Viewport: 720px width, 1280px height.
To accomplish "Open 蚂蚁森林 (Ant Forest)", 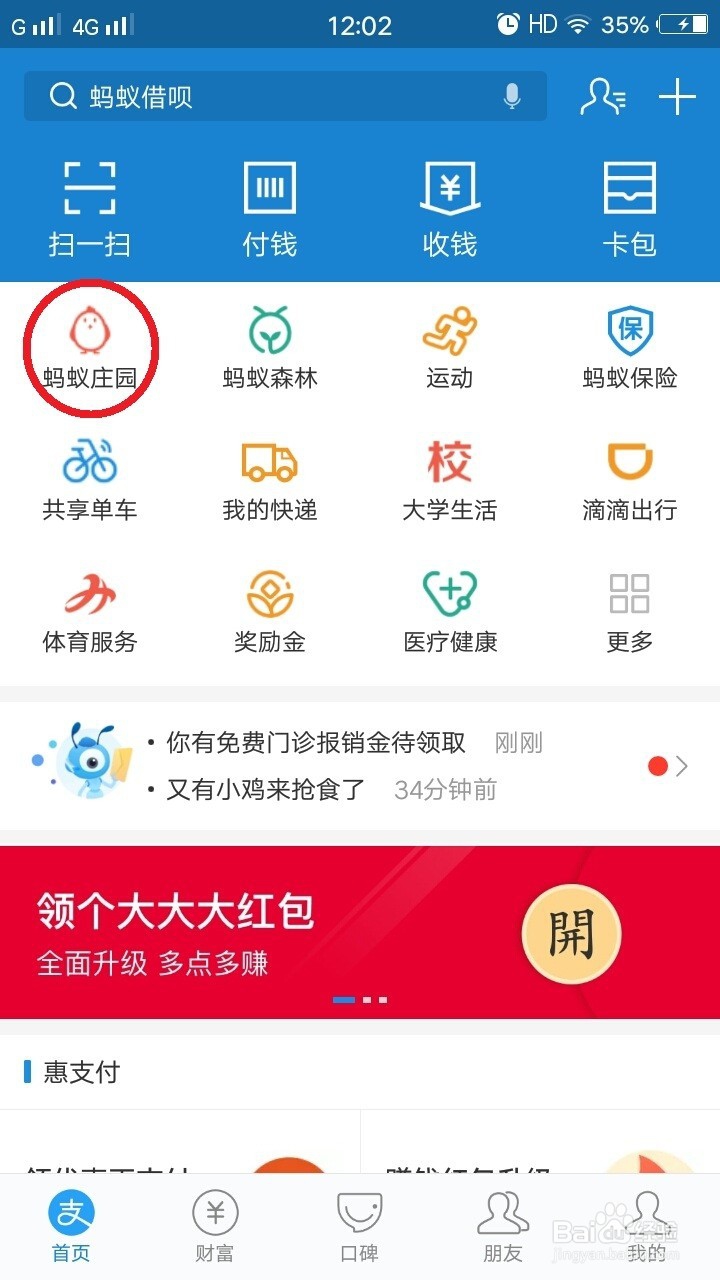I will pyautogui.click(x=268, y=345).
